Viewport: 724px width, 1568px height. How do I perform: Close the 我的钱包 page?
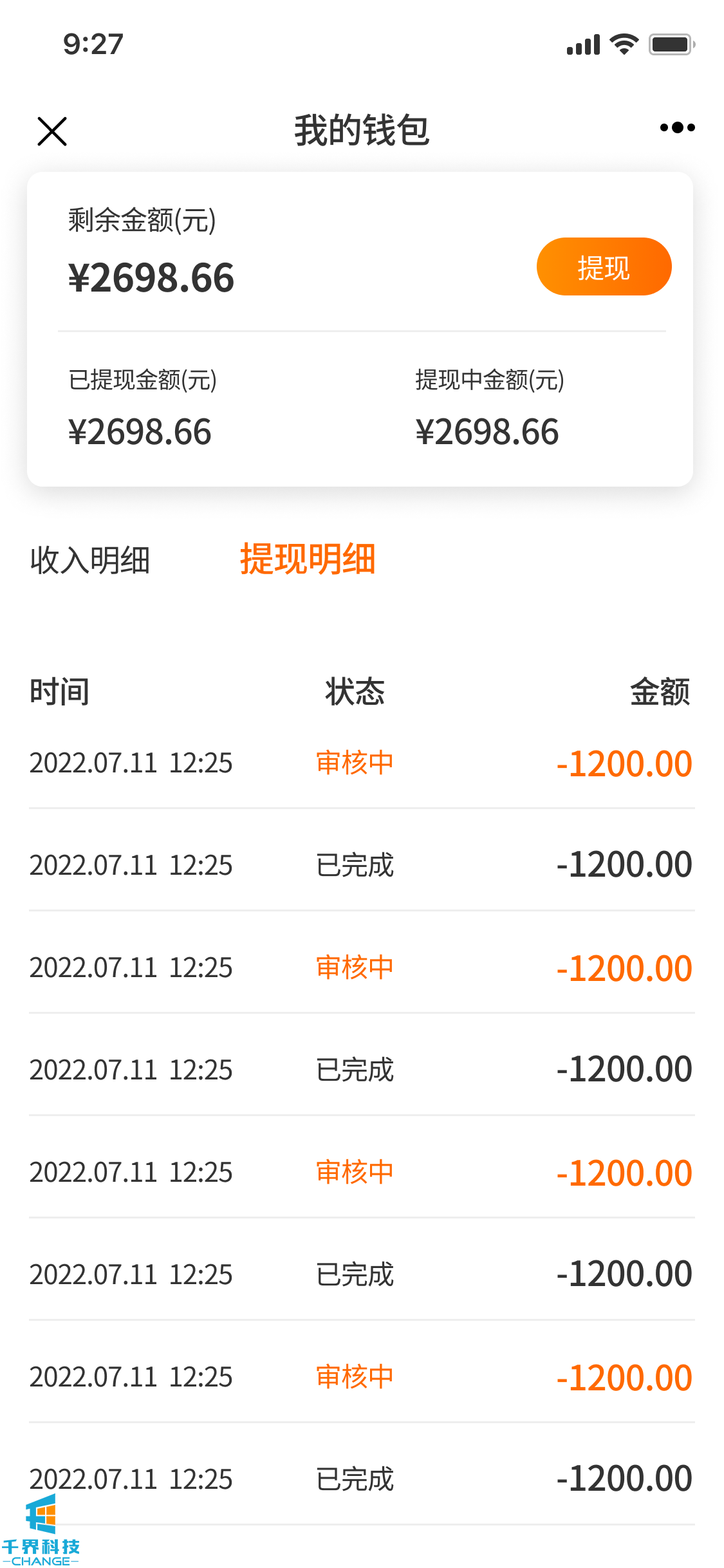(x=52, y=131)
